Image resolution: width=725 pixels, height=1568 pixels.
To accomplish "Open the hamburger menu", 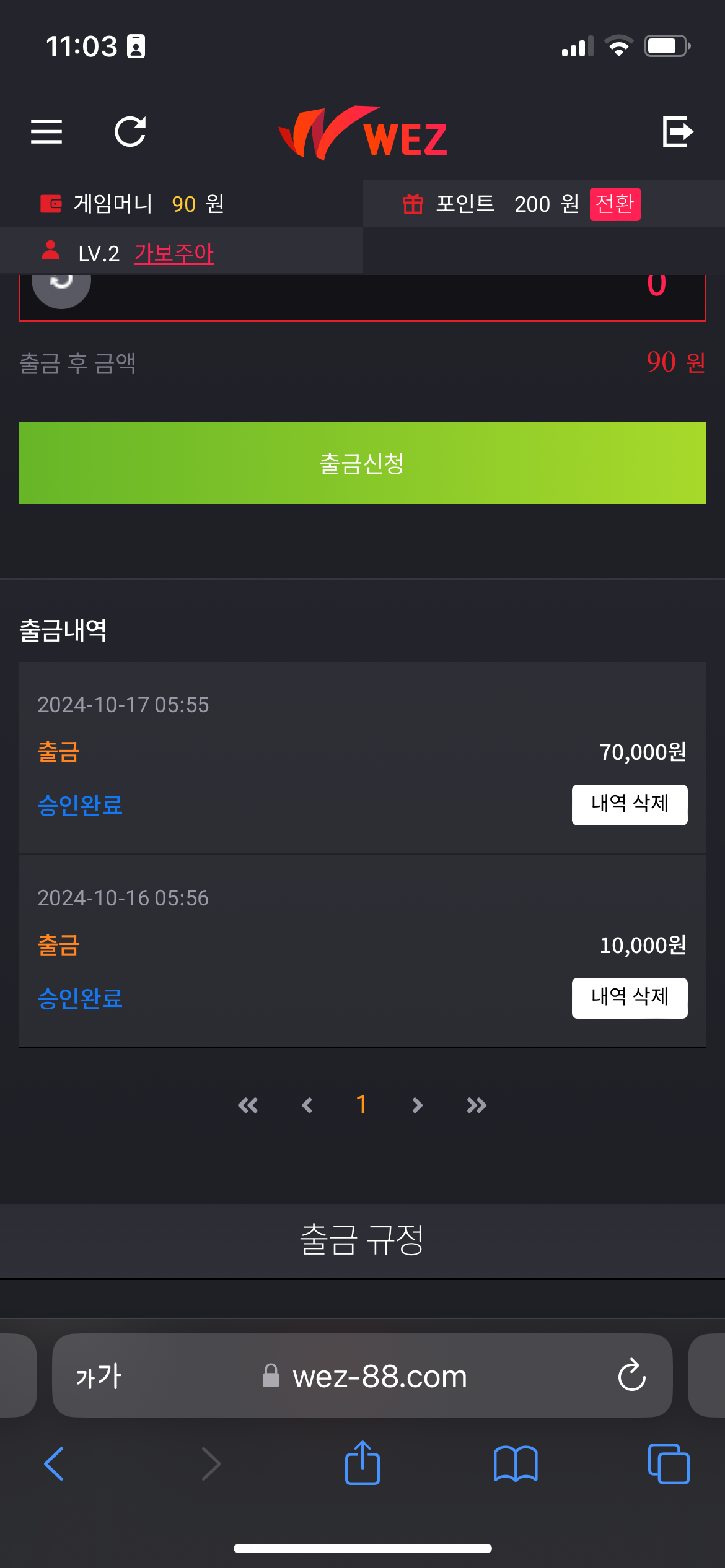I will tap(46, 132).
